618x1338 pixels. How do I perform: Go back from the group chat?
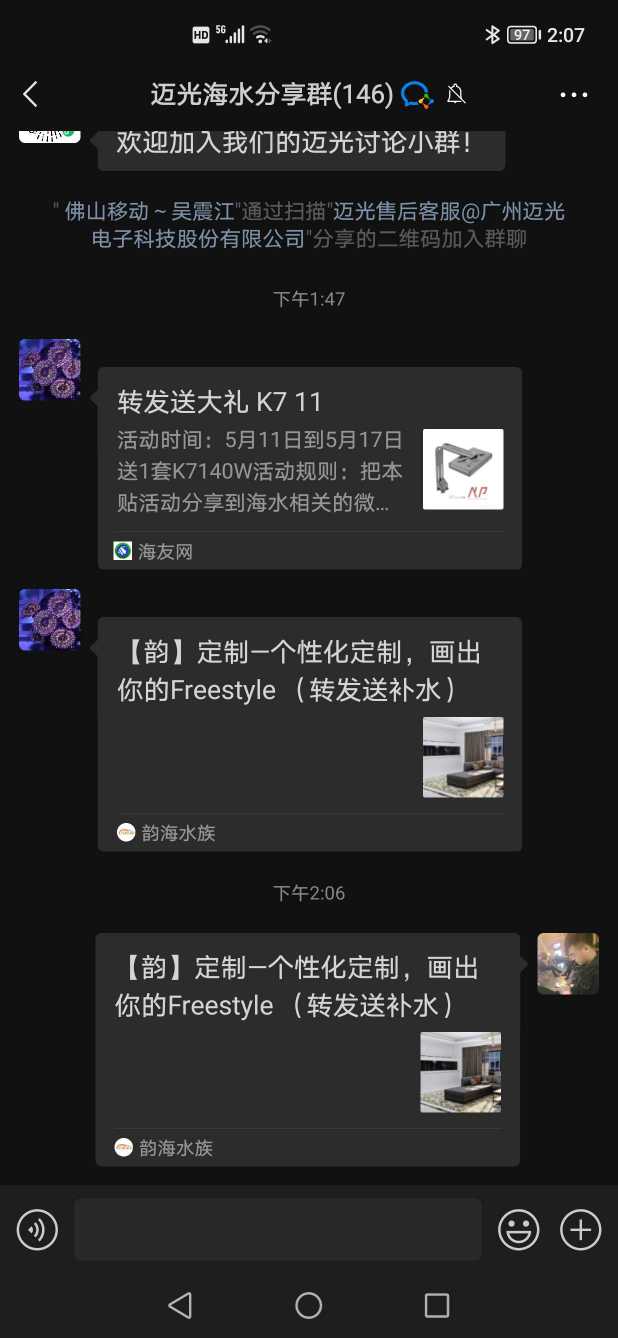click(30, 94)
